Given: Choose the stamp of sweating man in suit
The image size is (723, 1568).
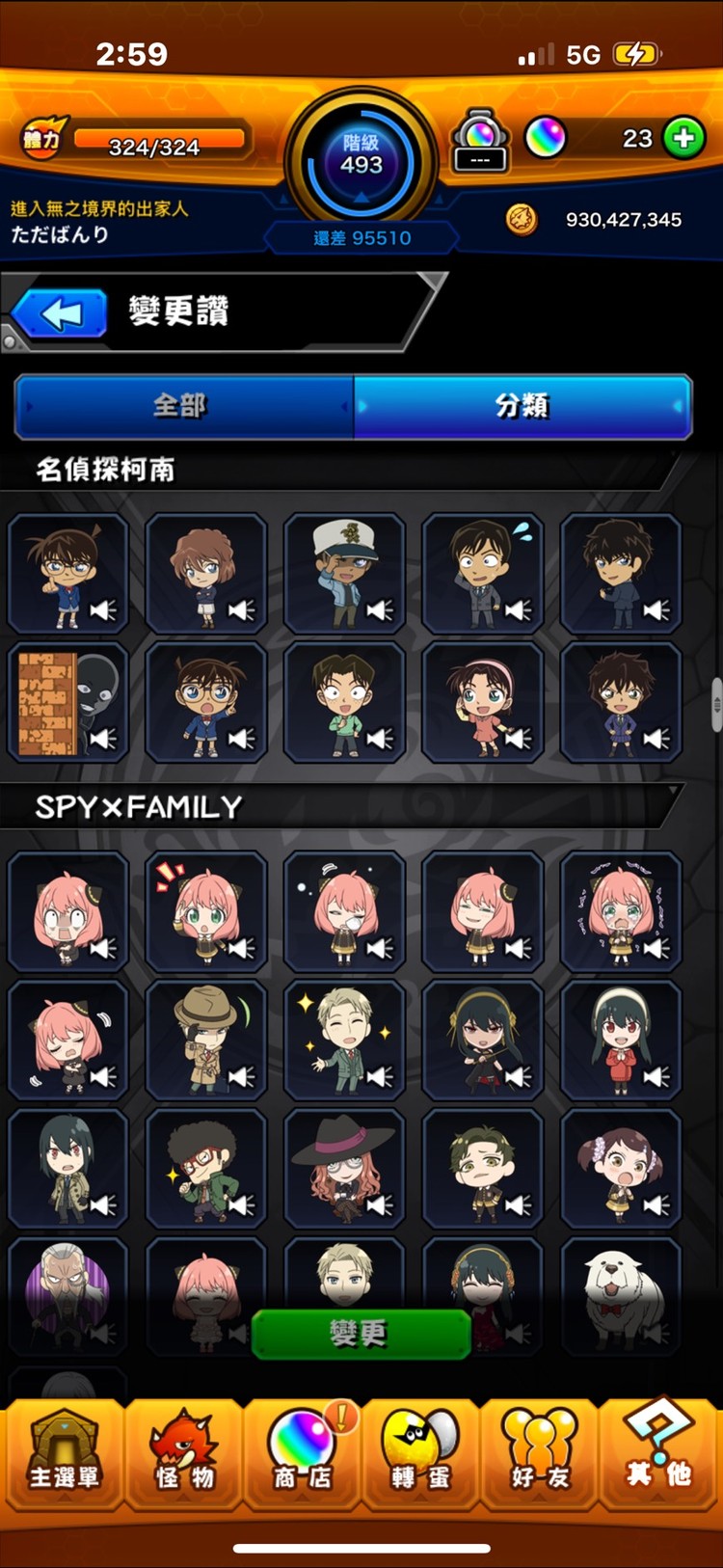Looking at the screenshot, I should [482, 575].
